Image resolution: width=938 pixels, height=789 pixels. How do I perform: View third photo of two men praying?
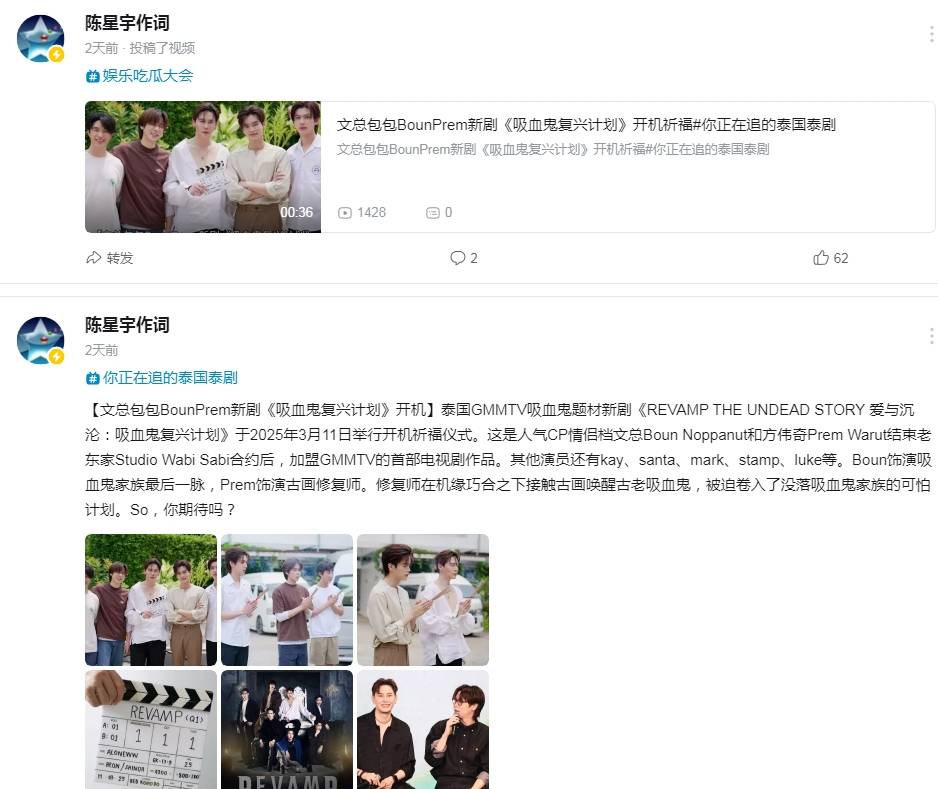tap(423, 600)
